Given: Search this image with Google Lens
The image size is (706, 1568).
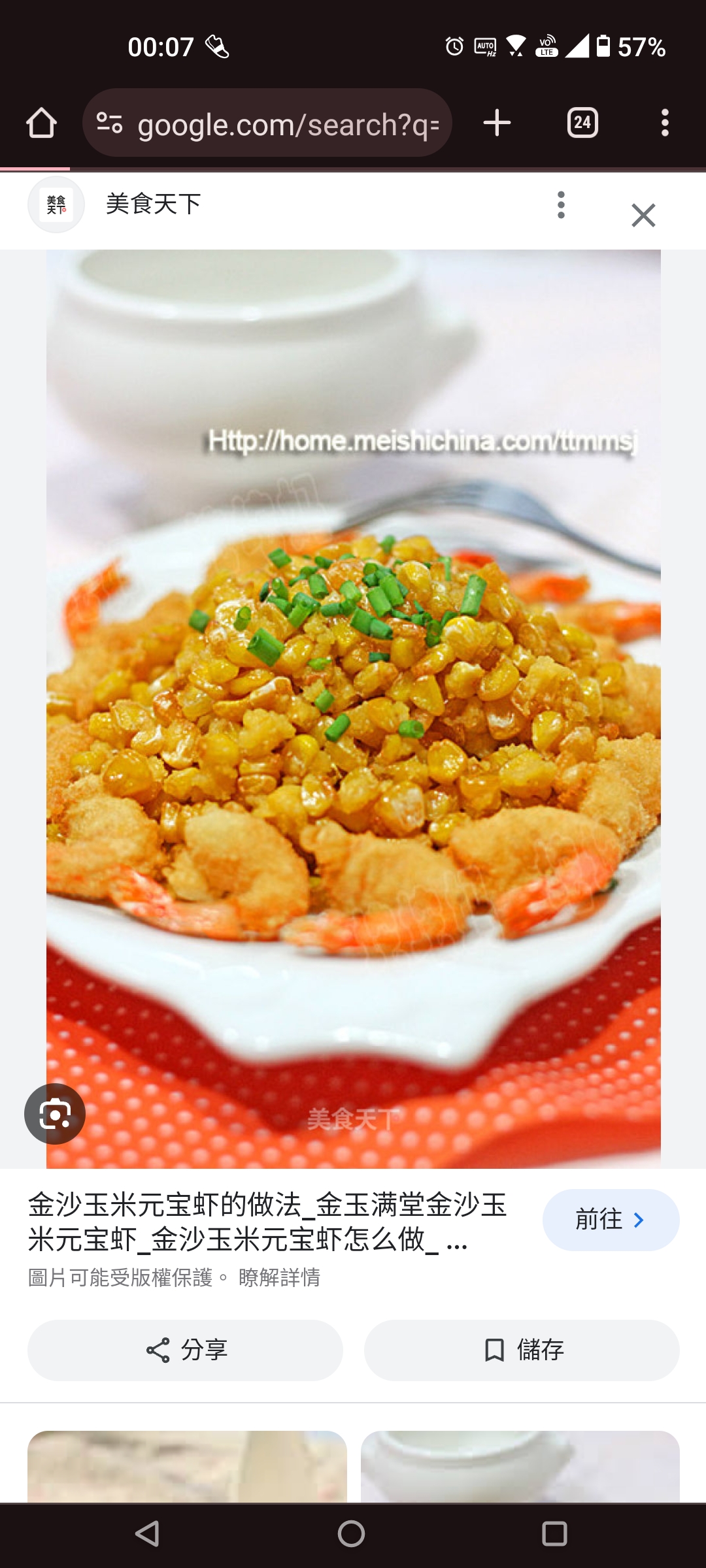Looking at the screenshot, I should pos(55,1114).
